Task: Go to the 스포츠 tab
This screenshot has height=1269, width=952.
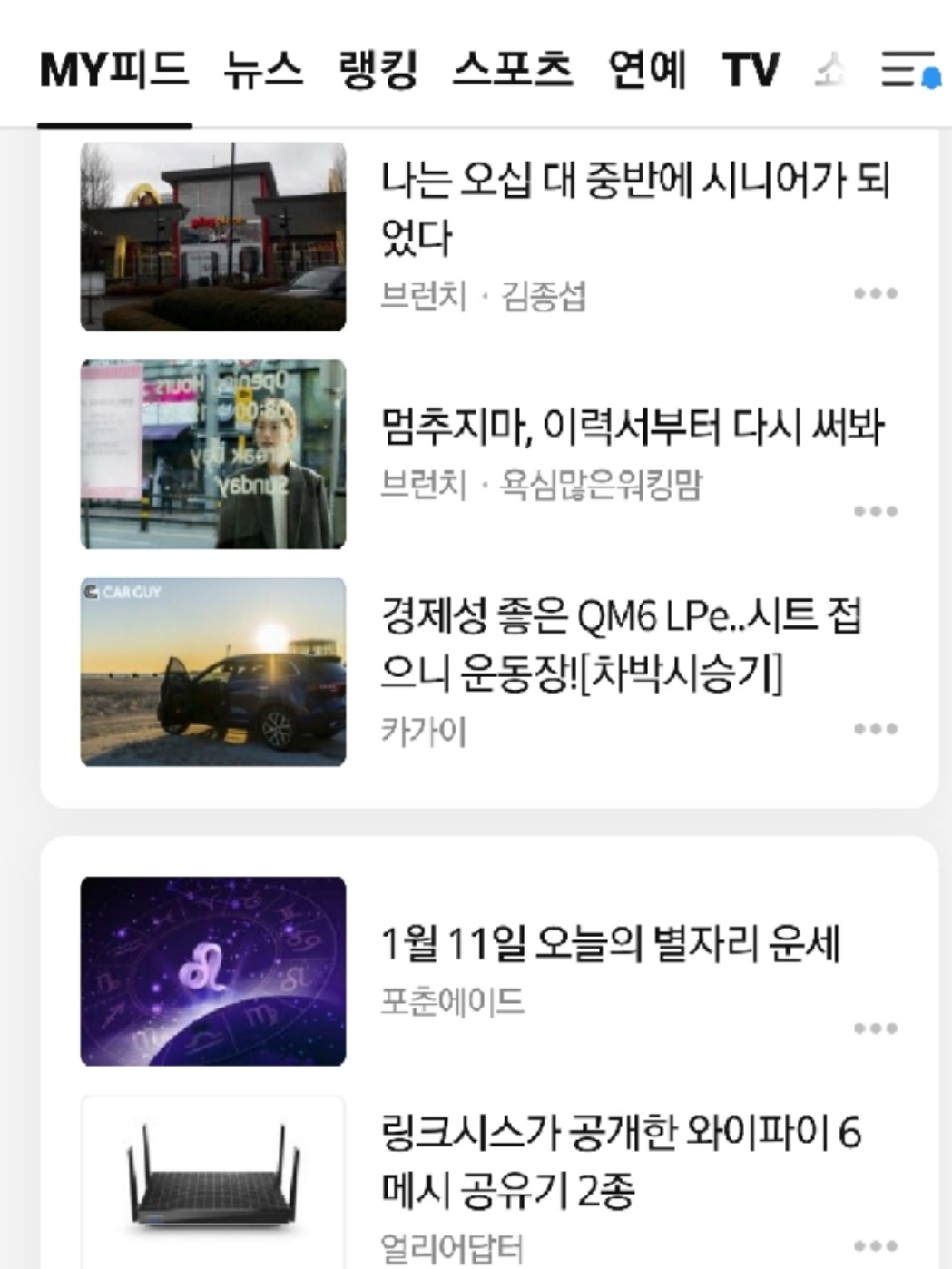Action: click(513, 70)
